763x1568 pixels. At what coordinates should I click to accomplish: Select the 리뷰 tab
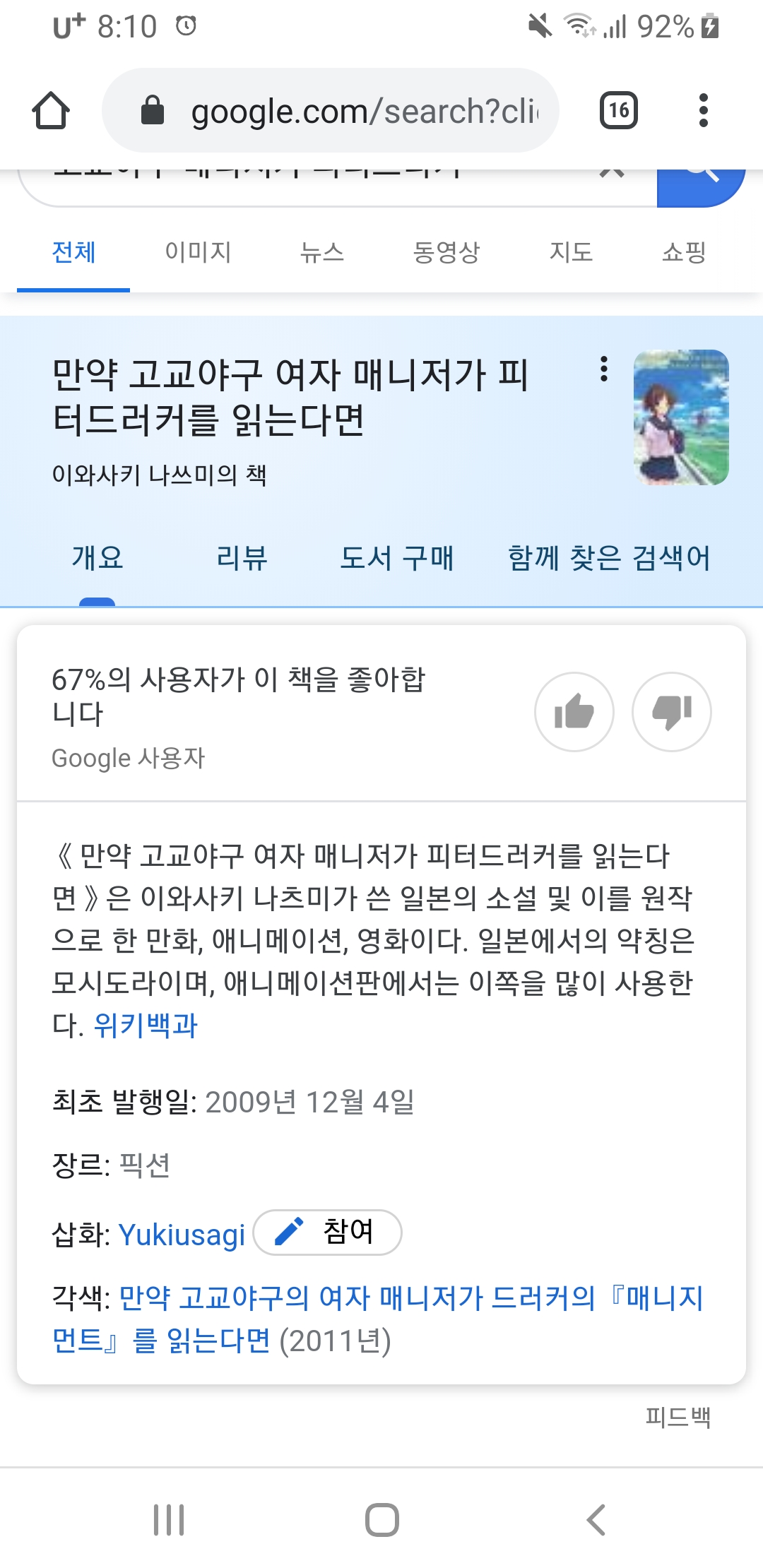[x=242, y=558]
